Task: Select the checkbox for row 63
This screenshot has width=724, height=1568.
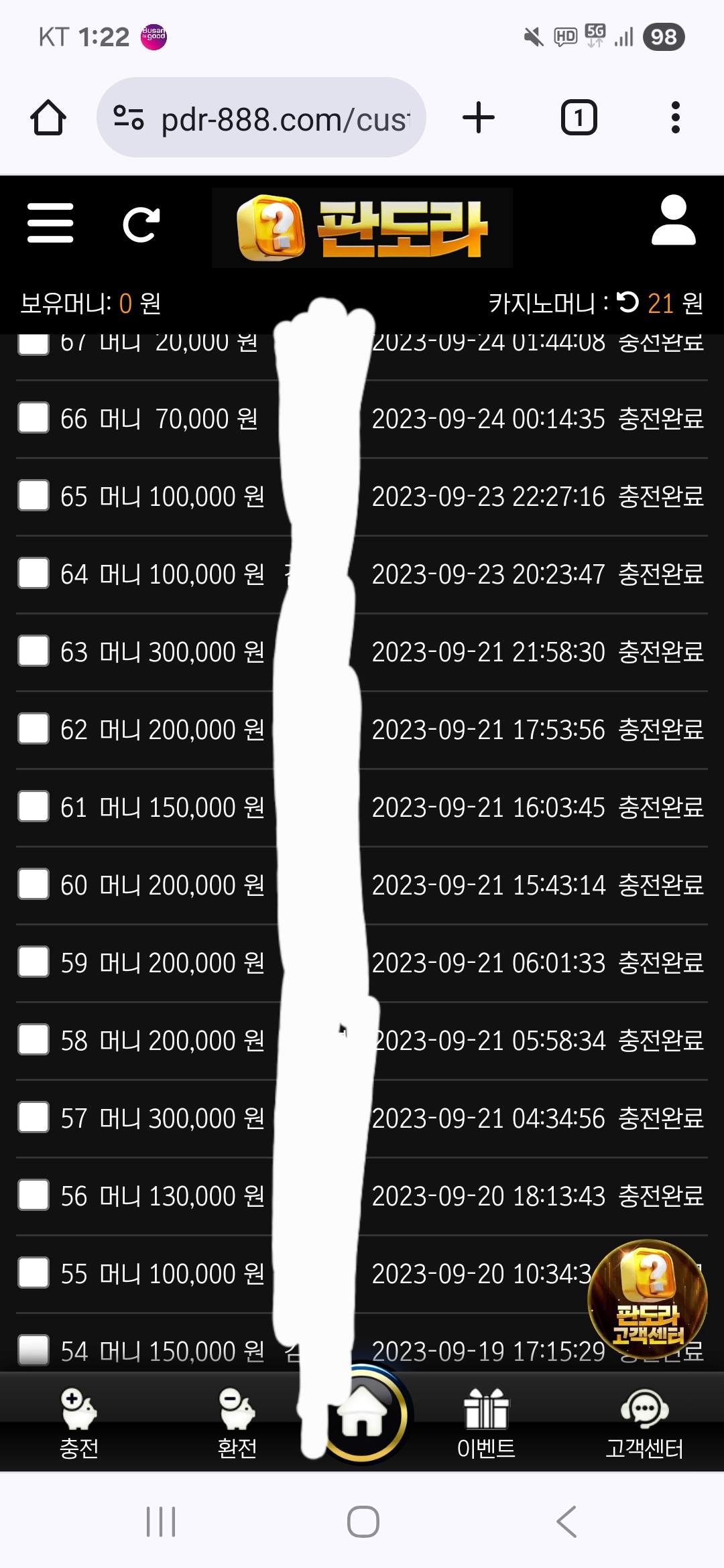Action: tap(34, 651)
